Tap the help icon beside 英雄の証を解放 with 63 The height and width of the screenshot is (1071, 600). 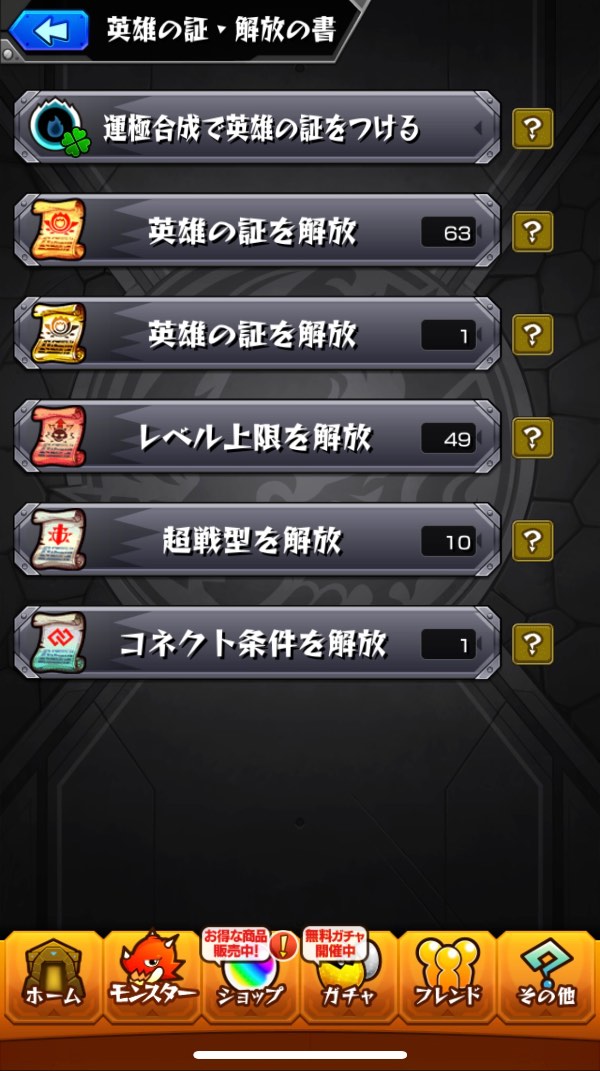click(532, 232)
